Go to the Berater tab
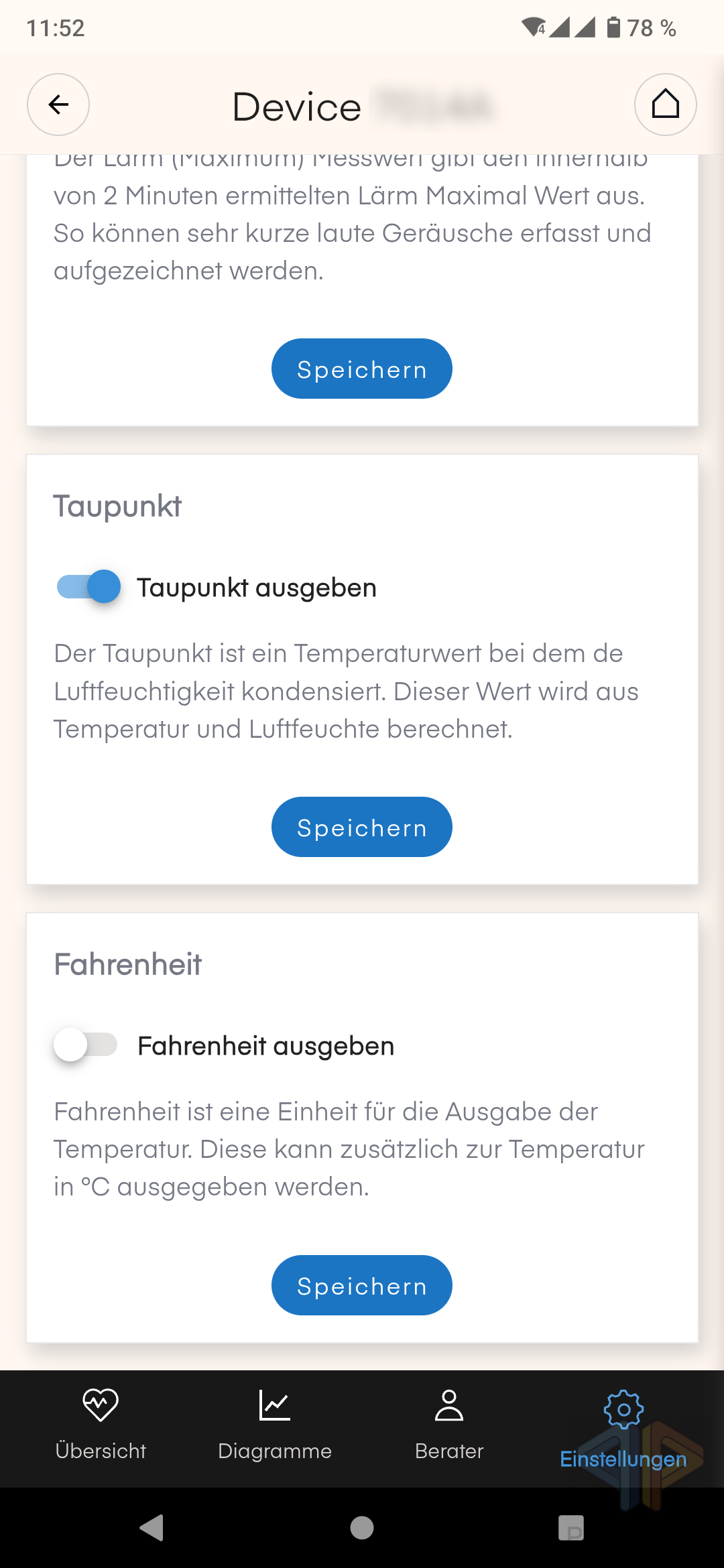The height and width of the screenshot is (1568, 724). coord(449,1425)
